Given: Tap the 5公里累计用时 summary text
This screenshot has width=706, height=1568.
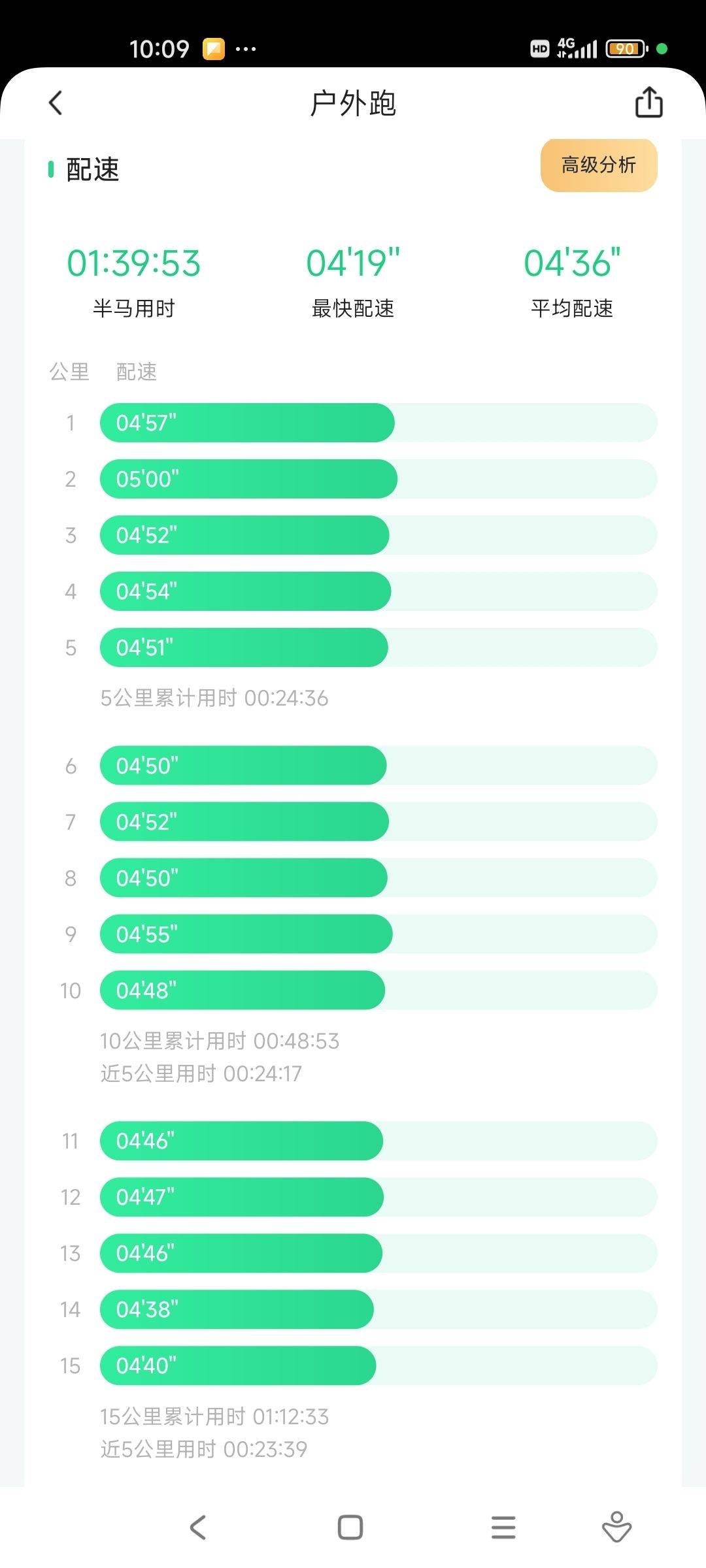Looking at the screenshot, I should (x=216, y=698).
